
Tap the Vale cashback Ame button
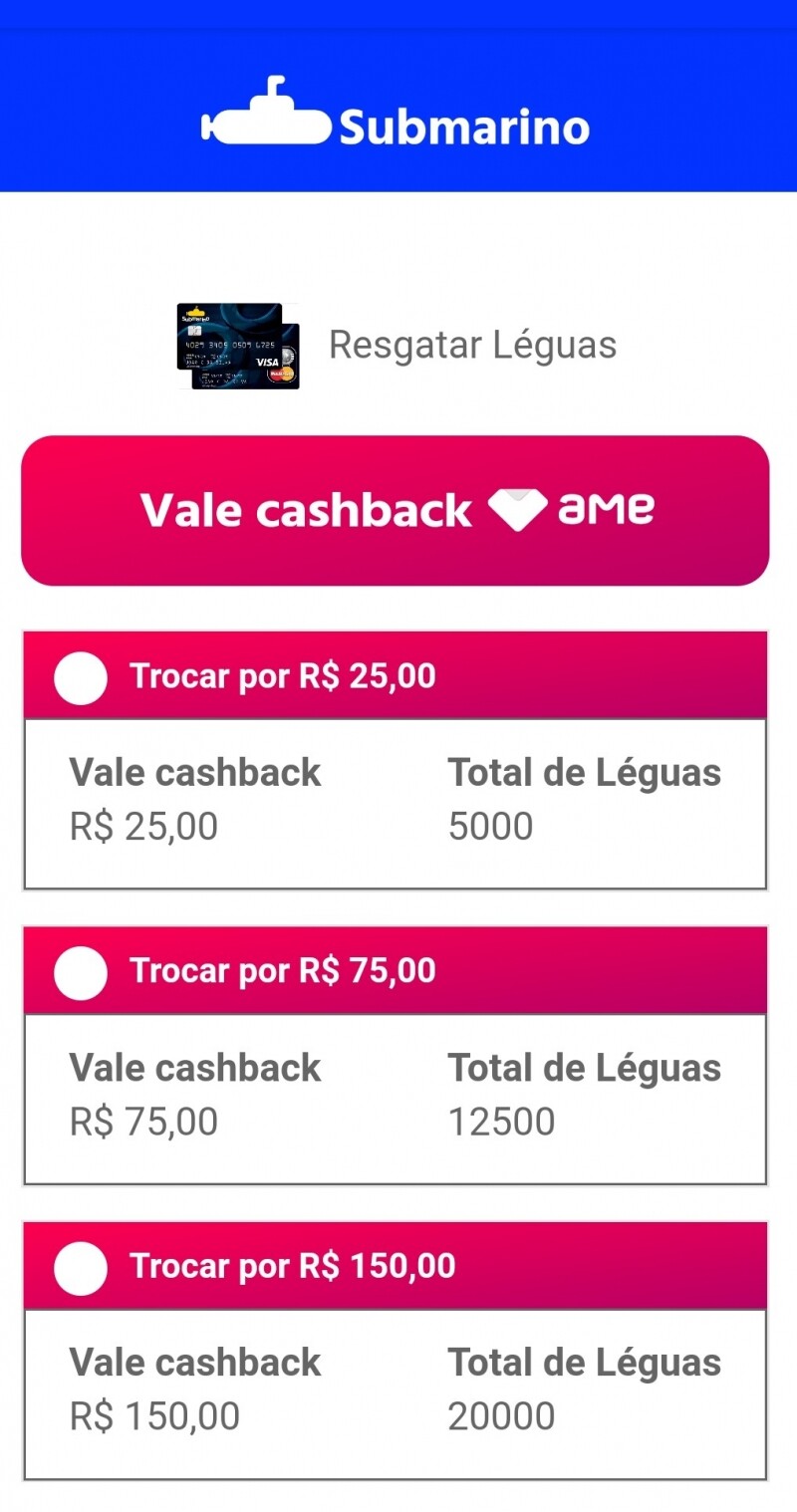coord(396,510)
